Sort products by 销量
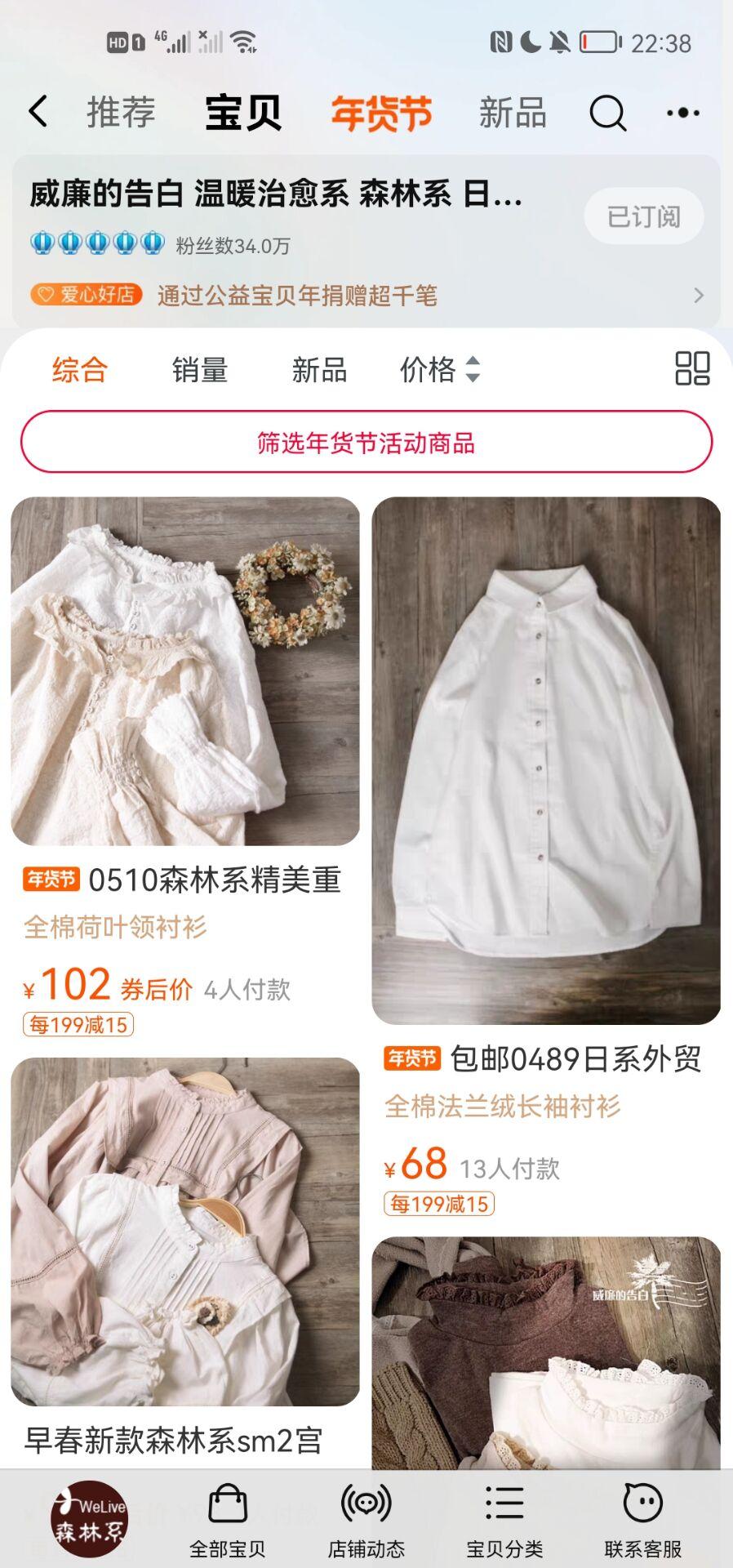The height and width of the screenshot is (1568, 733). (199, 370)
